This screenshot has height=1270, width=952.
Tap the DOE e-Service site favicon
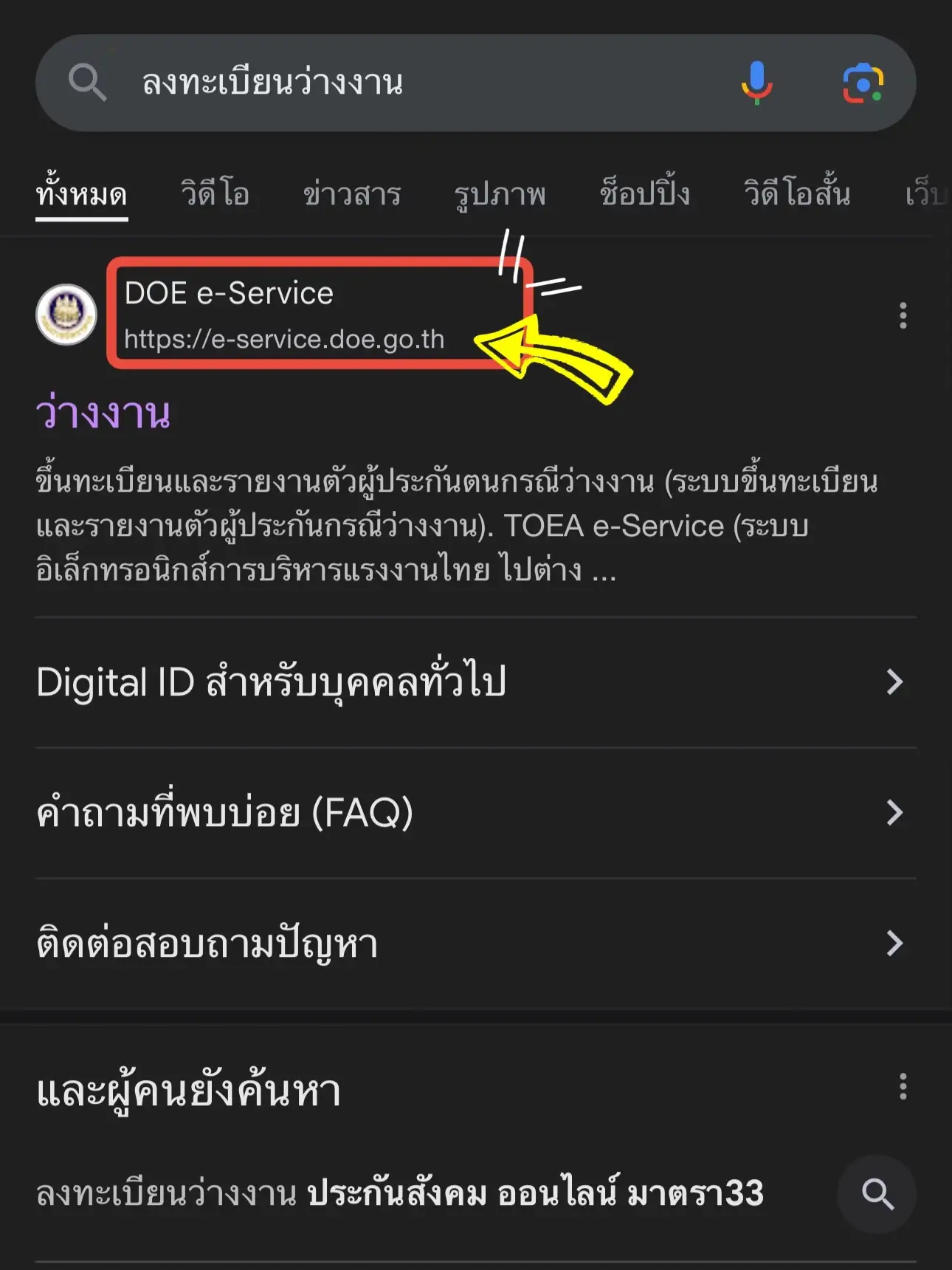(66, 313)
